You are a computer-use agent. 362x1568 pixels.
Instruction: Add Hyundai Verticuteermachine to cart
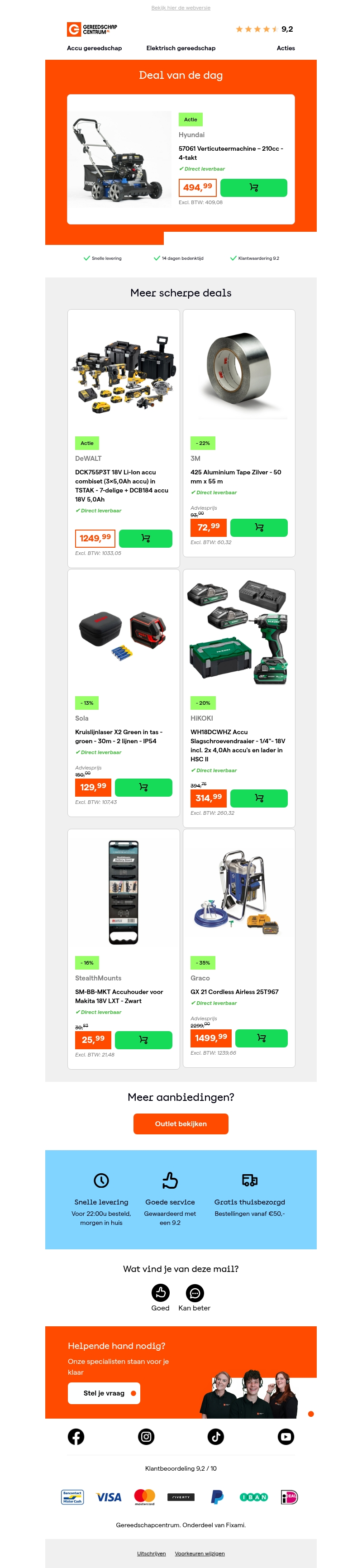coord(253,187)
